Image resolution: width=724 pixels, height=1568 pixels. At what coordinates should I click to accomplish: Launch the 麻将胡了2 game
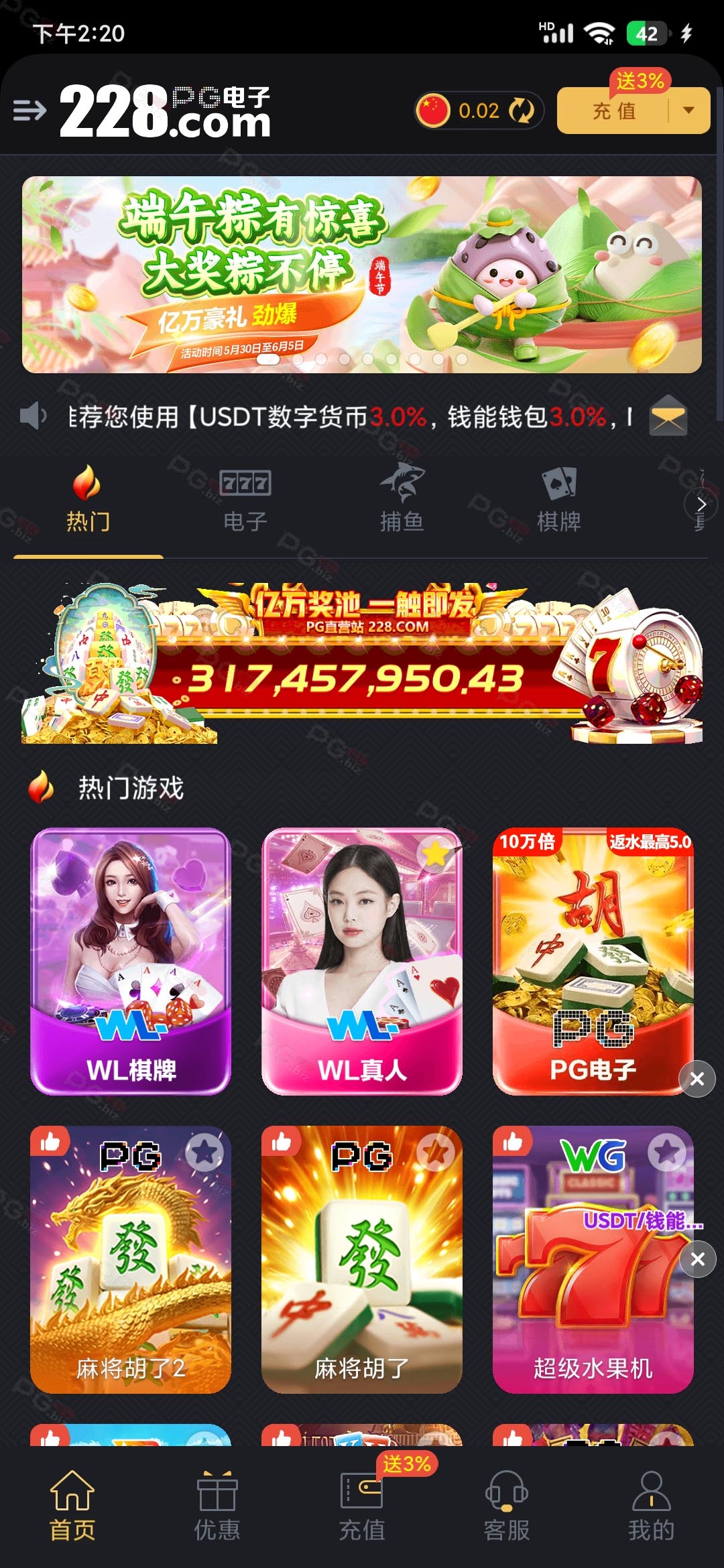(131, 1260)
